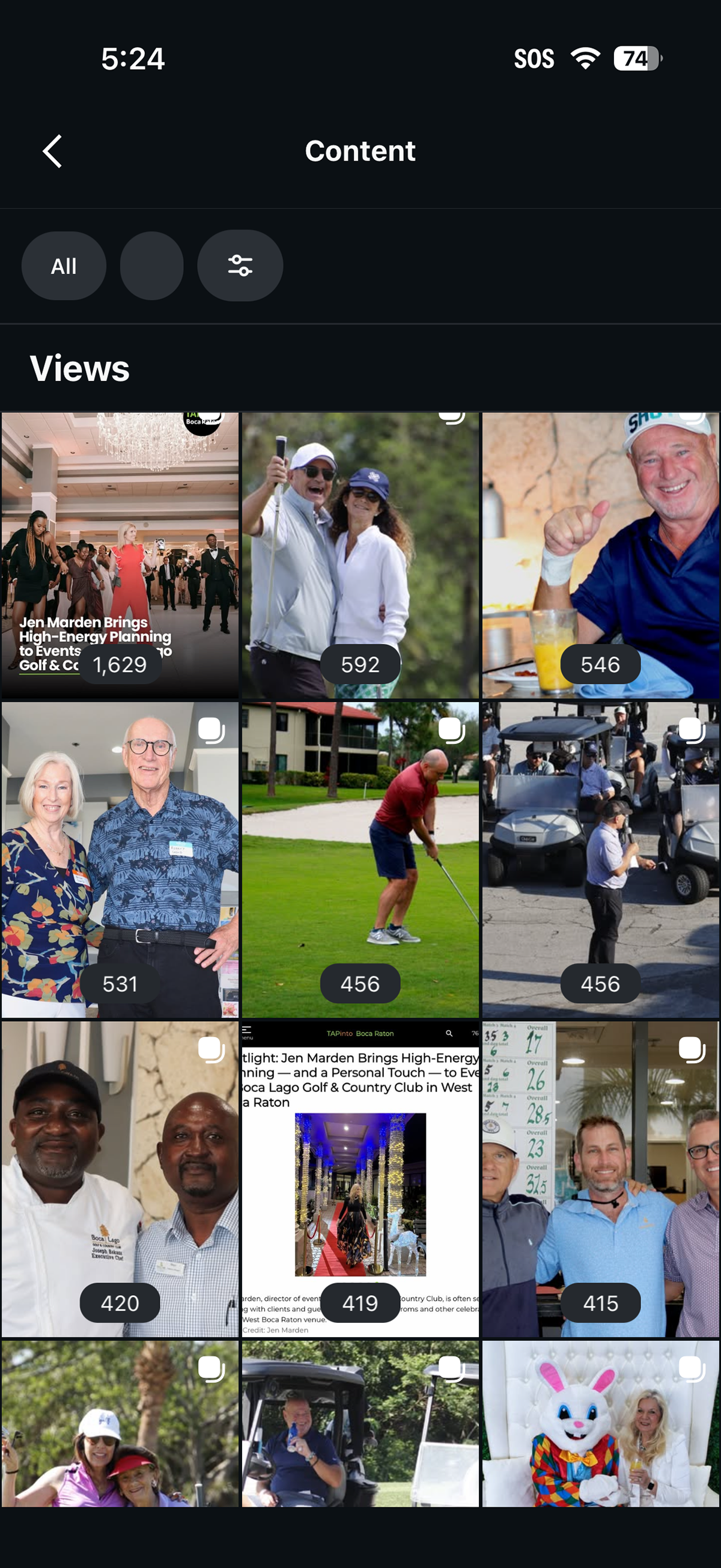Open the TAPinto article post with 419 views
Viewport: 721px width, 1568px height.
tap(360, 1178)
